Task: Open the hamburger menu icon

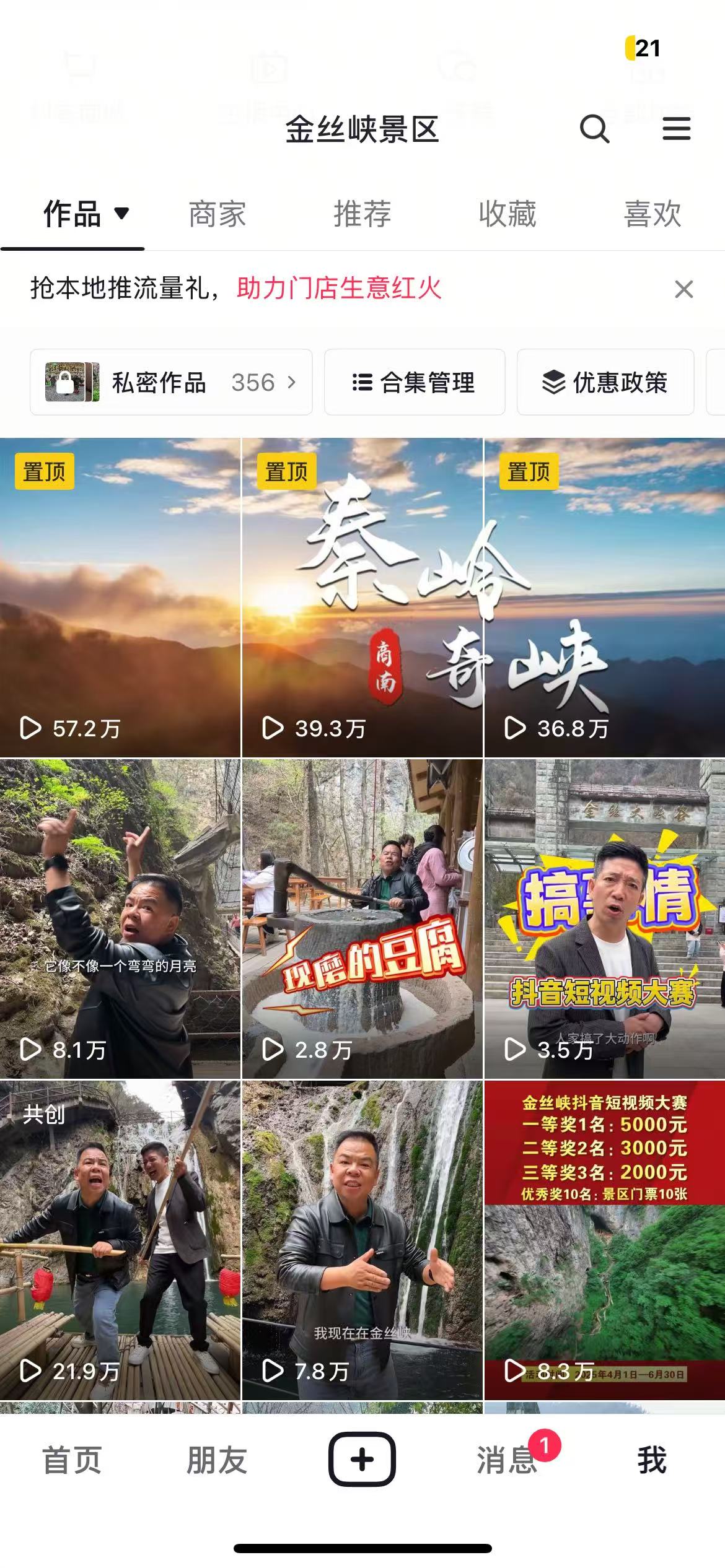Action: point(676,129)
